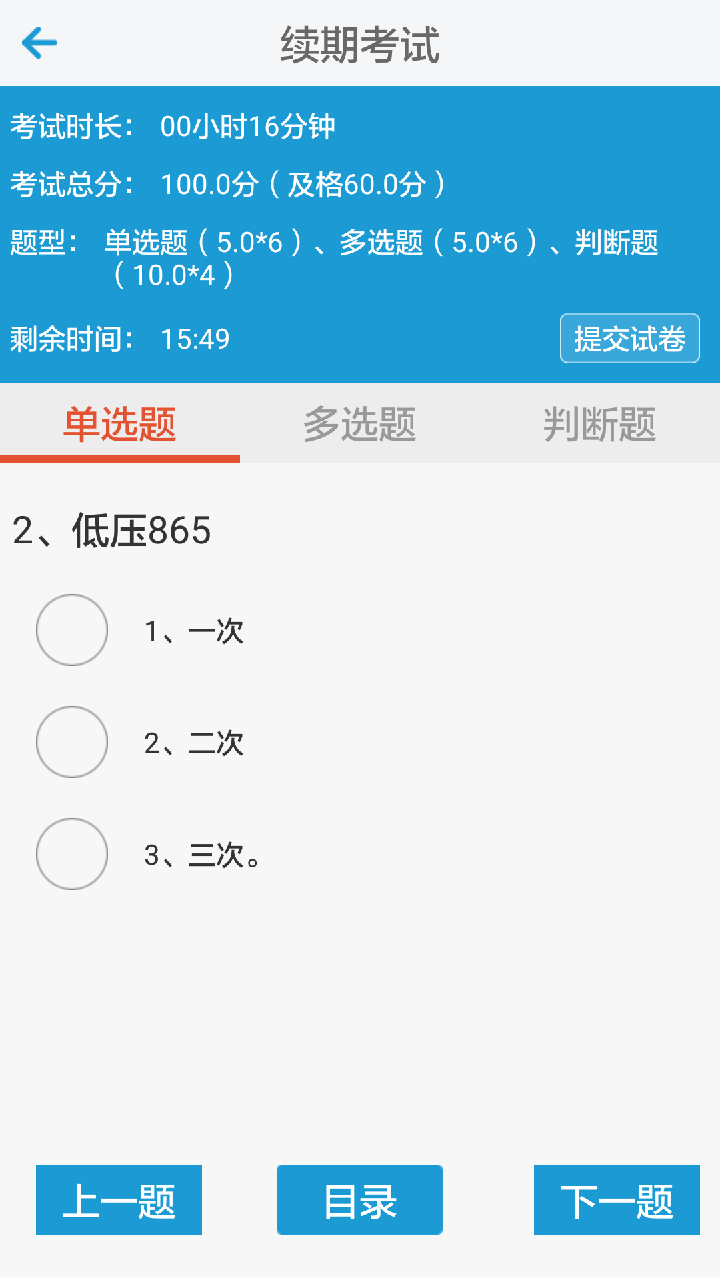Viewport: 720px width, 1280px height.
Task: Select the radio button for 3、三次
Action: click(x=71, y=854)
